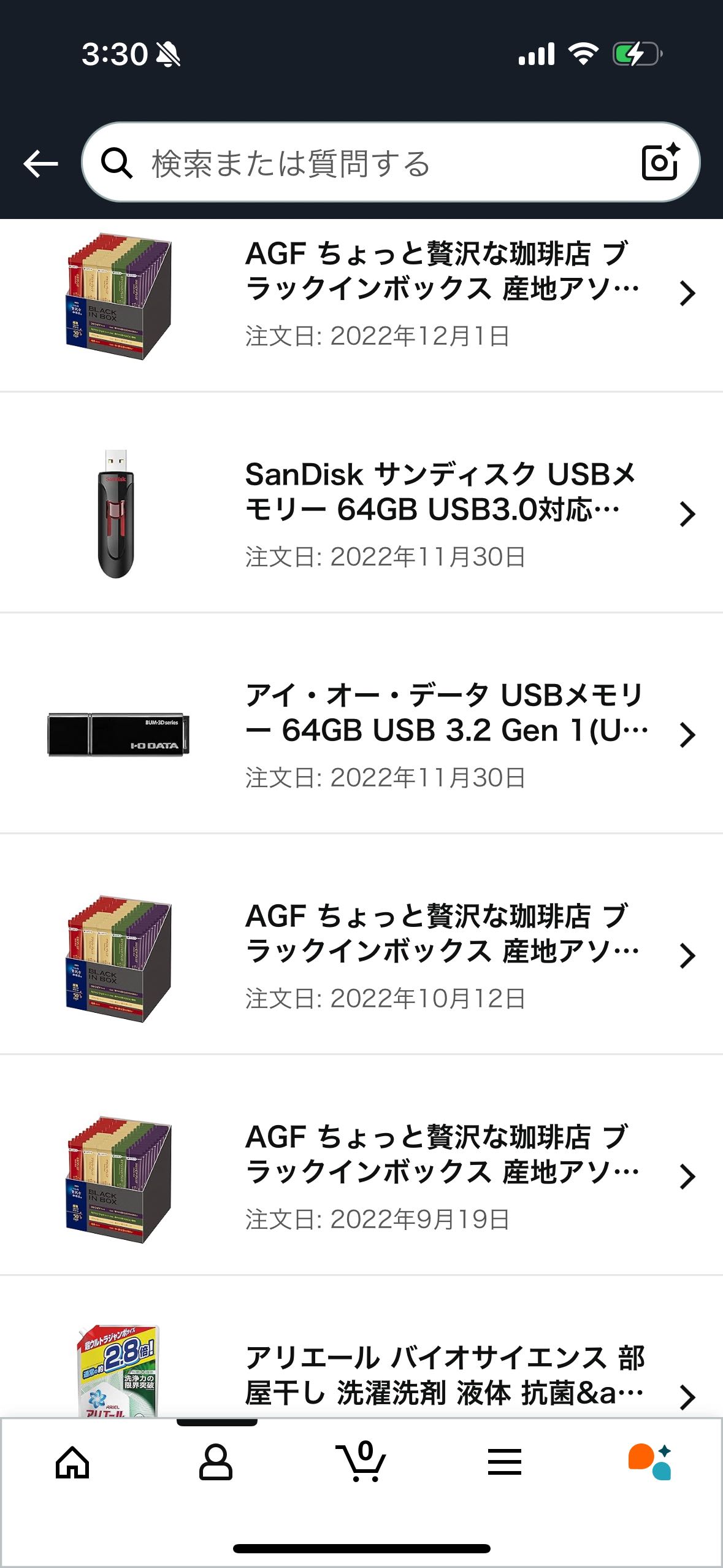Open the AI assistant tab
723x1568 pixels.
(x=650, y=1462)
